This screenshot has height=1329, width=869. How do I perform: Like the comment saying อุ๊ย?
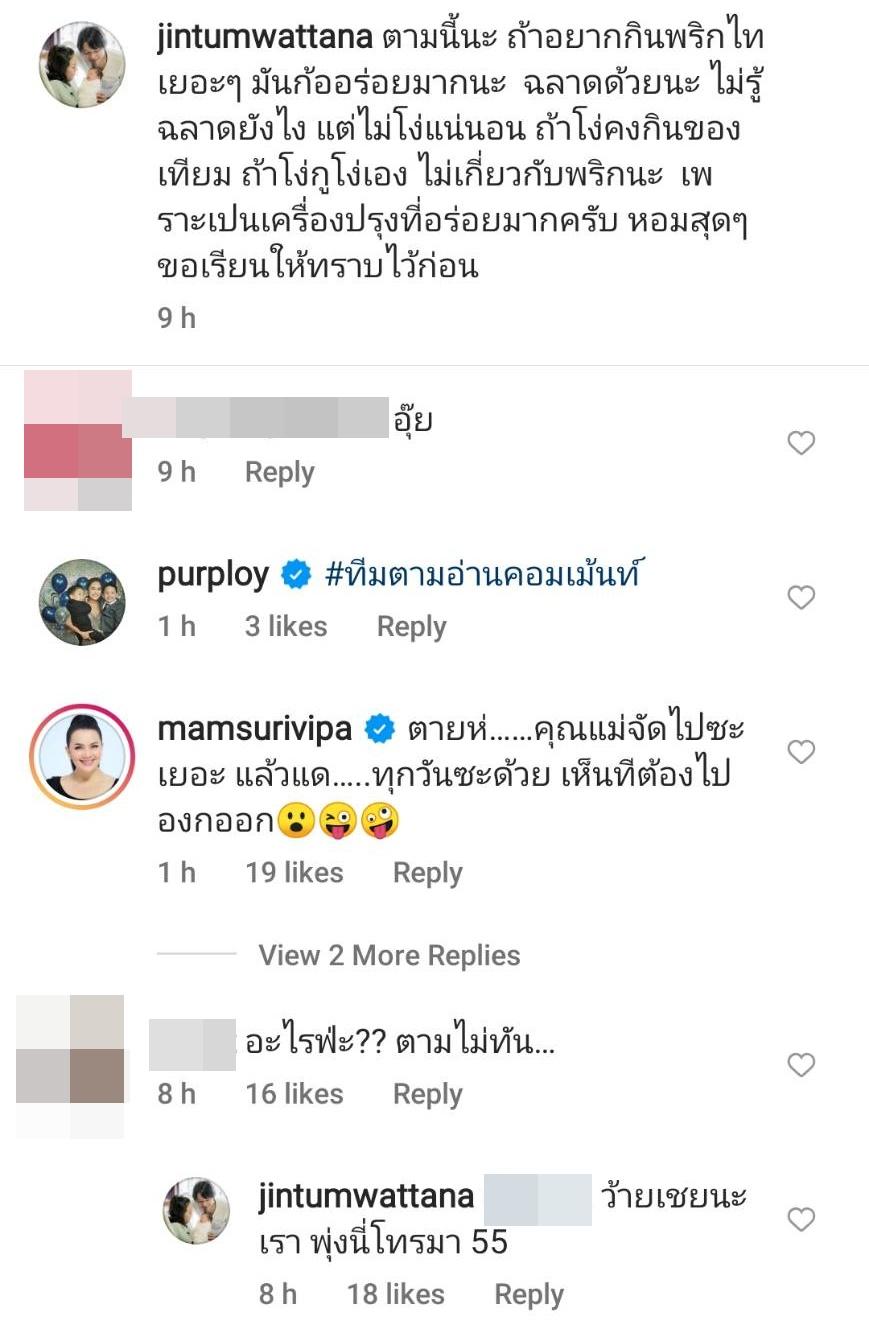(801, 443)
